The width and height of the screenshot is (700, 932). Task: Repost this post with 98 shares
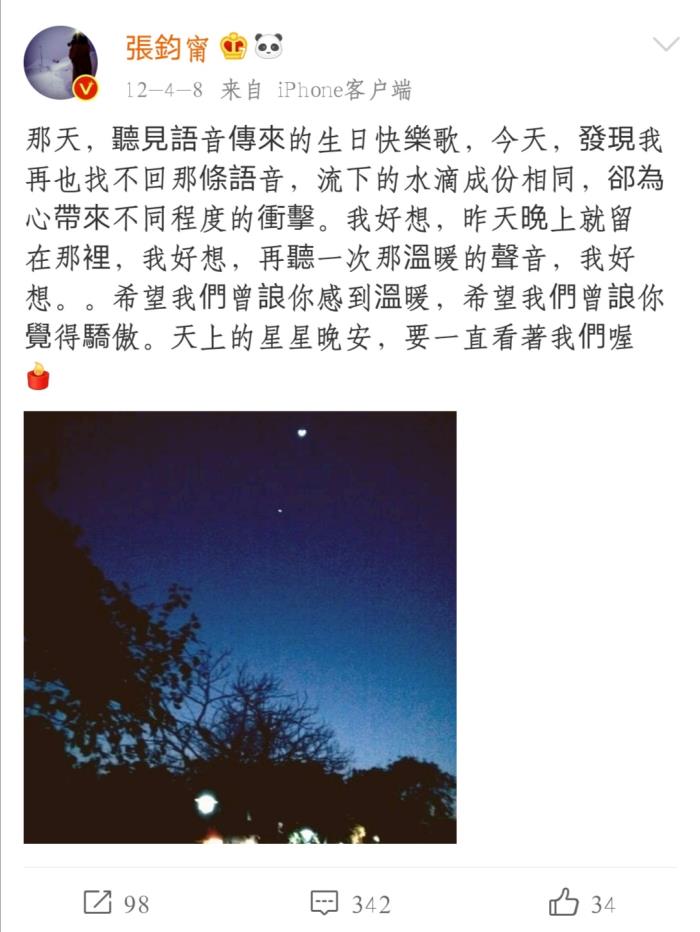point(116,903)
